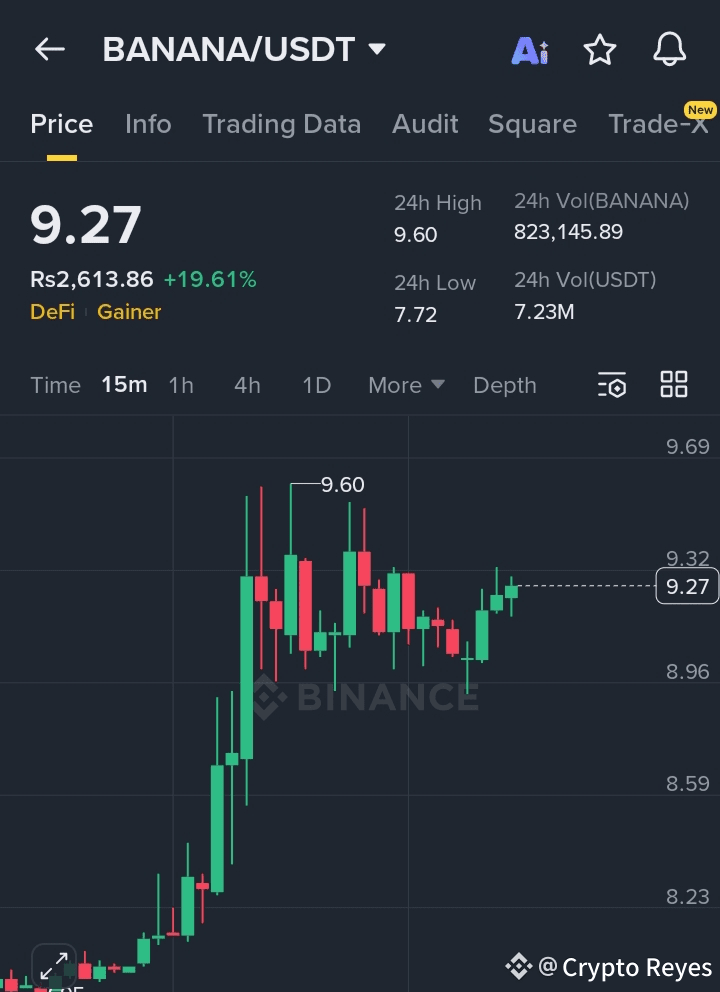This screenshot has height=992, width=720.
Task: Open the Trading Data tab
Action: coord(281,124)
